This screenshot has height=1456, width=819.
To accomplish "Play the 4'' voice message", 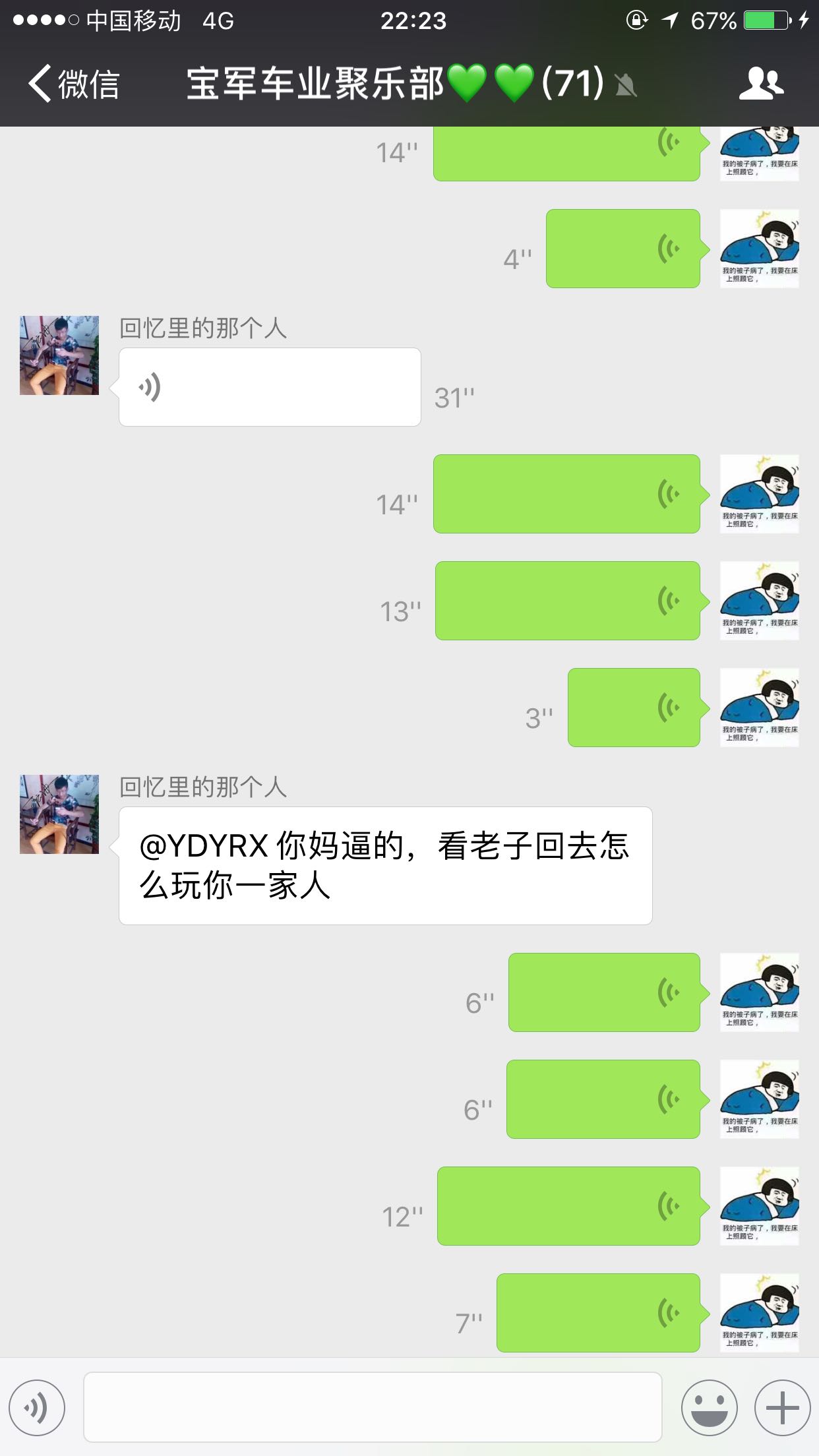I will click(x=622, y=249).
